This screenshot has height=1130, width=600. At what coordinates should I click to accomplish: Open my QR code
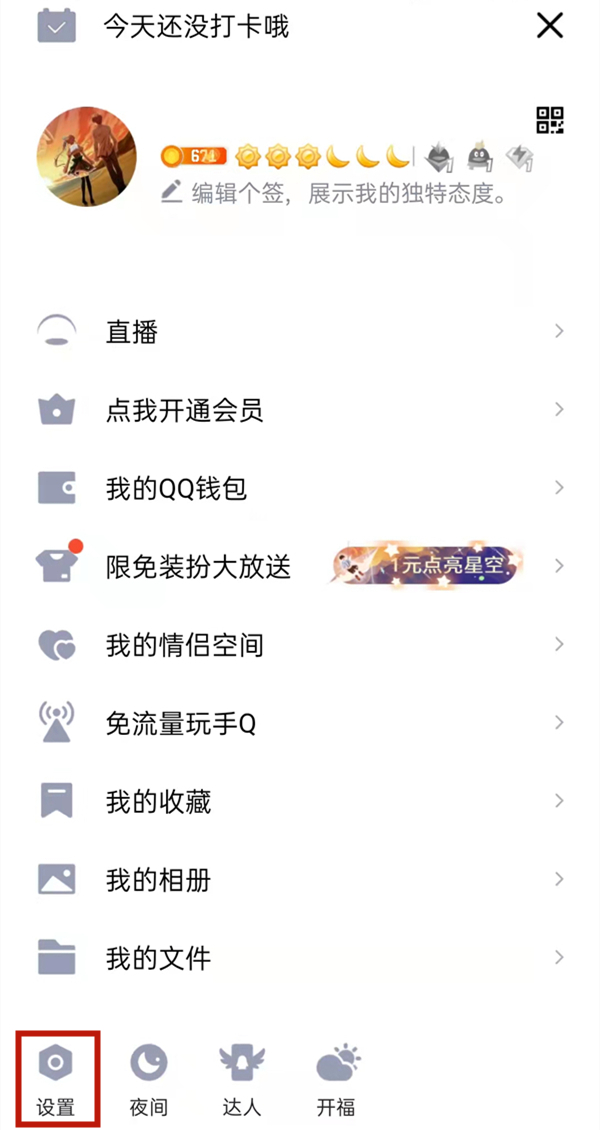click(550, 121)
